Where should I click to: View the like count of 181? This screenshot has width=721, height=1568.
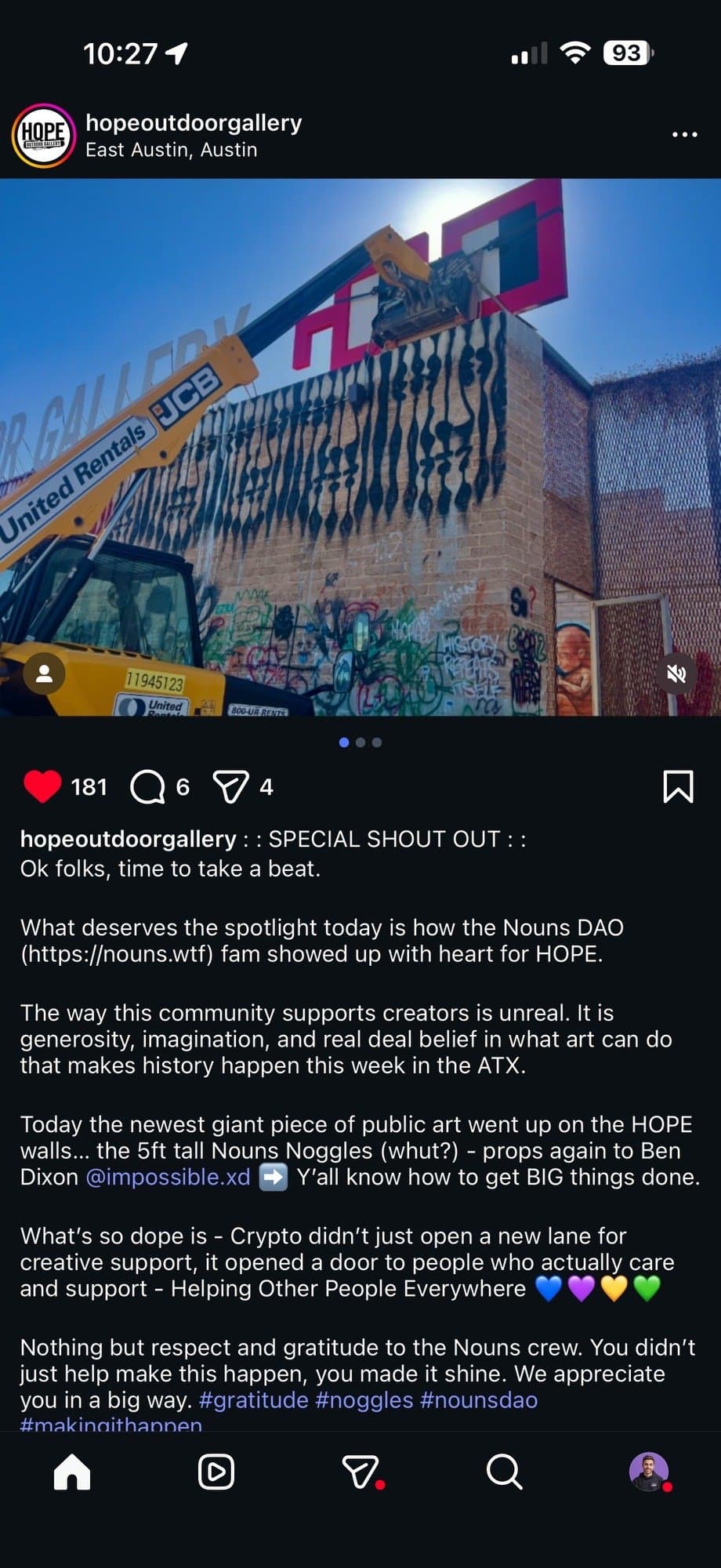point(89,786)
